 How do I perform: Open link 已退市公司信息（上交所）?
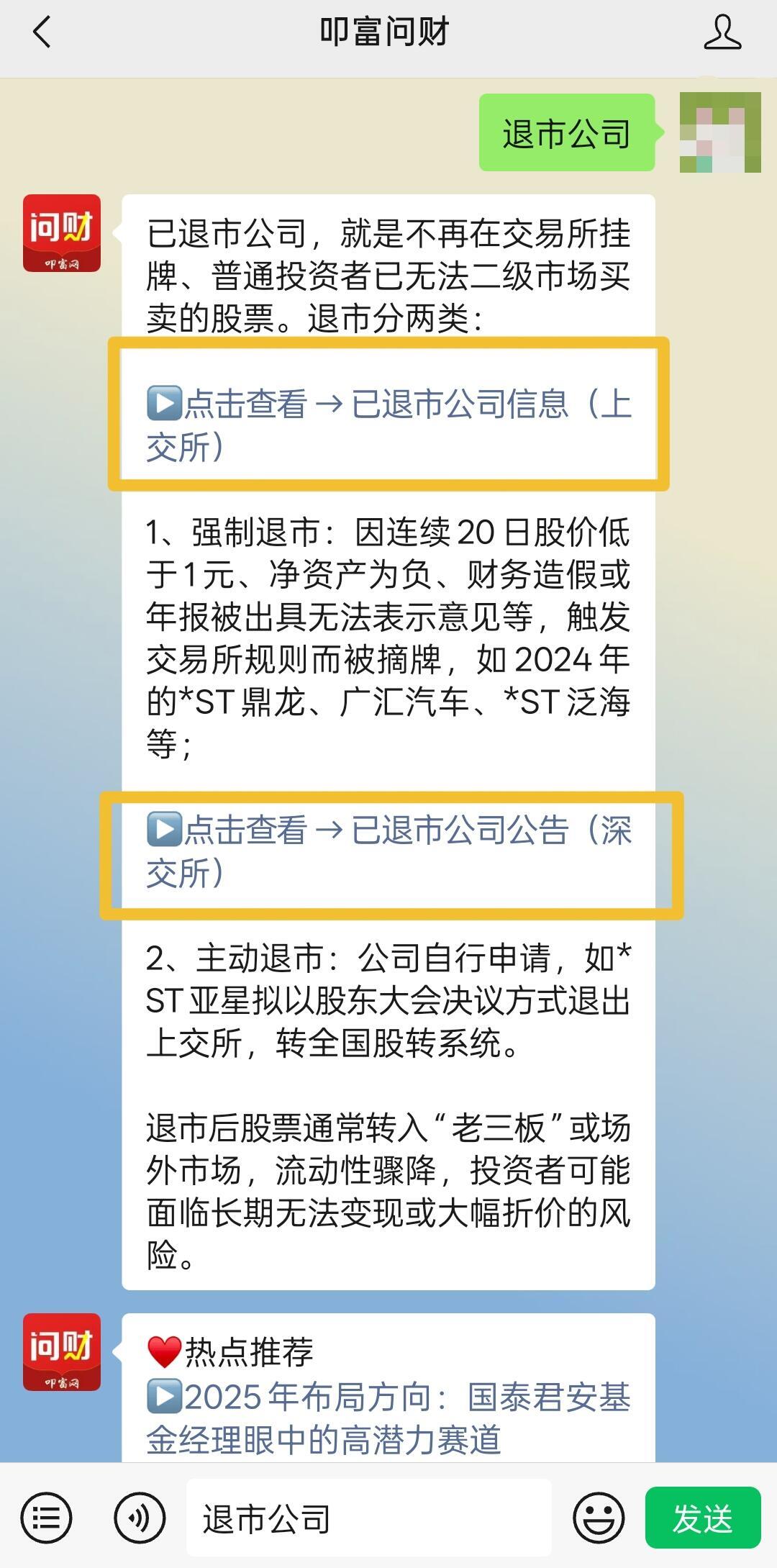388,423
